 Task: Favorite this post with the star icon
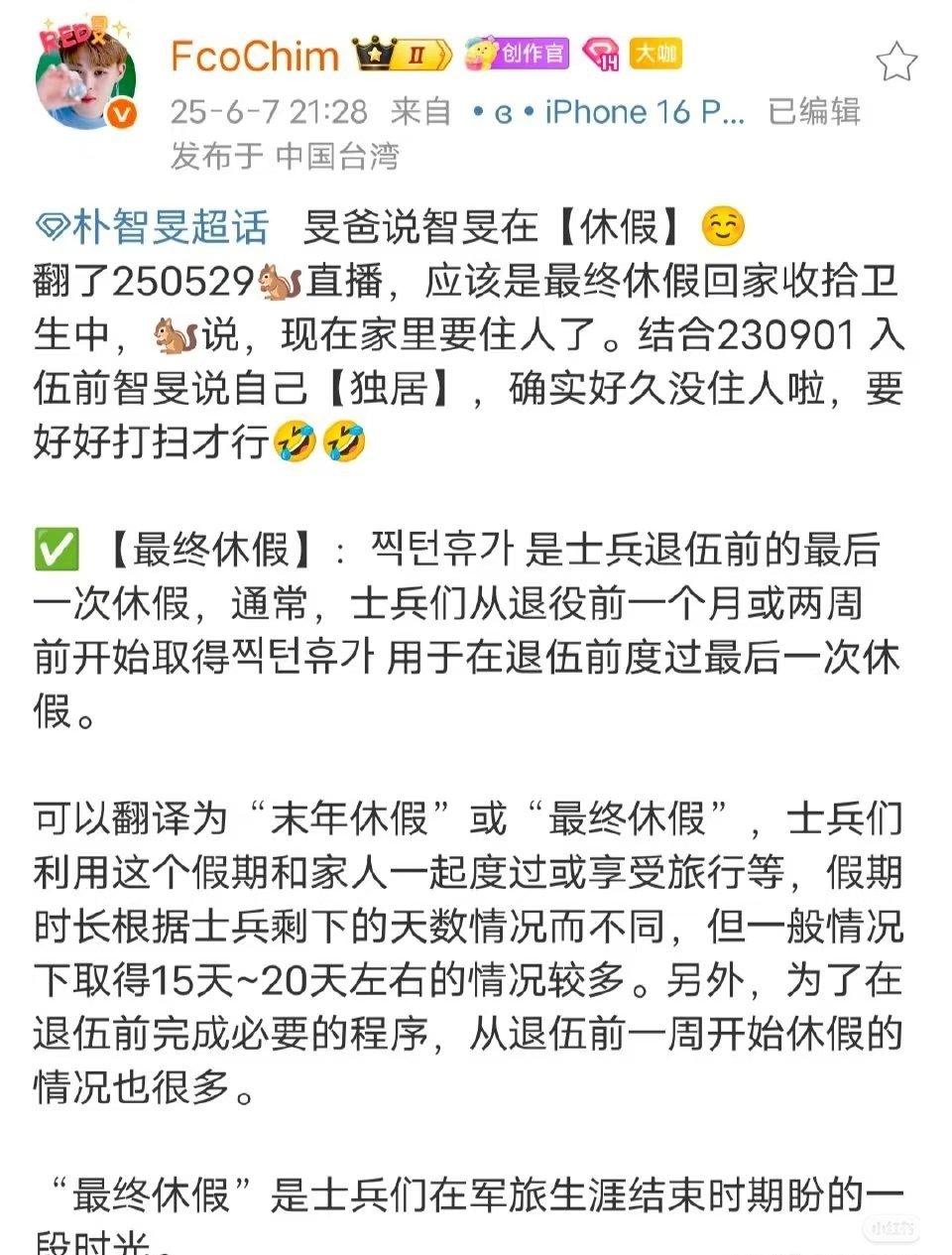896,63
